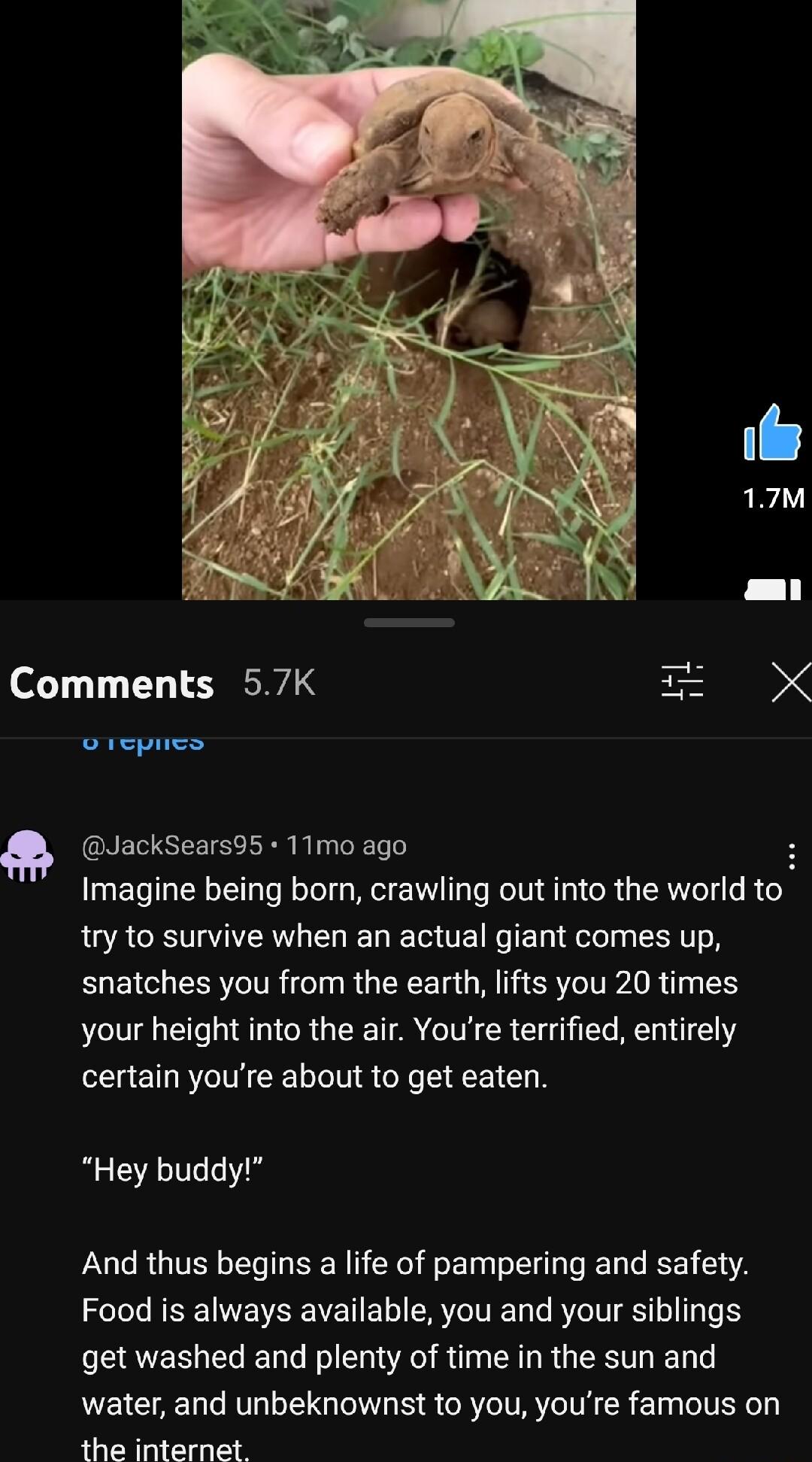
Task: Open overflow menu on JackSears95's comment
Action: click(791, 857)
